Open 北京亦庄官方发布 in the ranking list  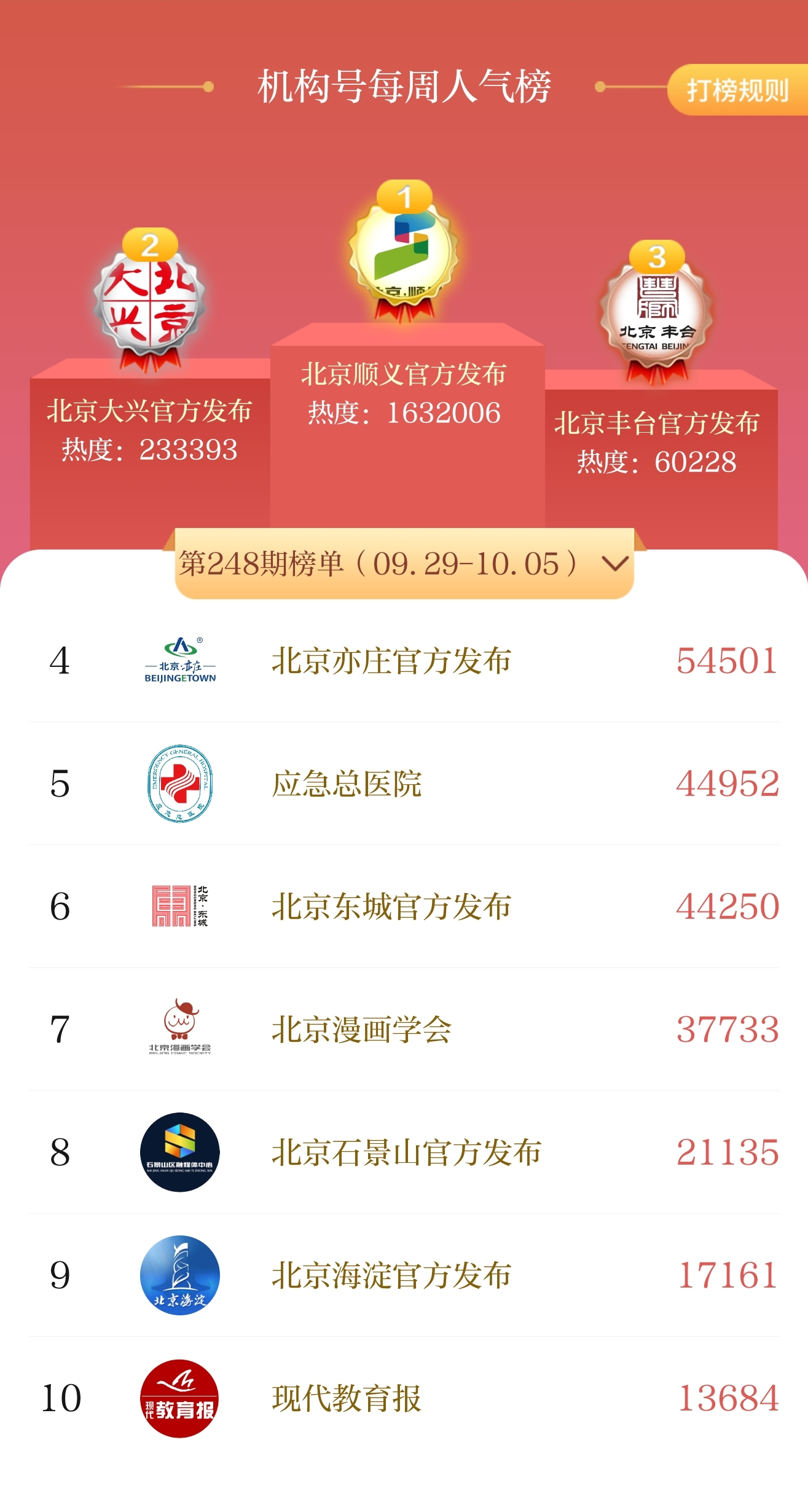click(391, 661)
